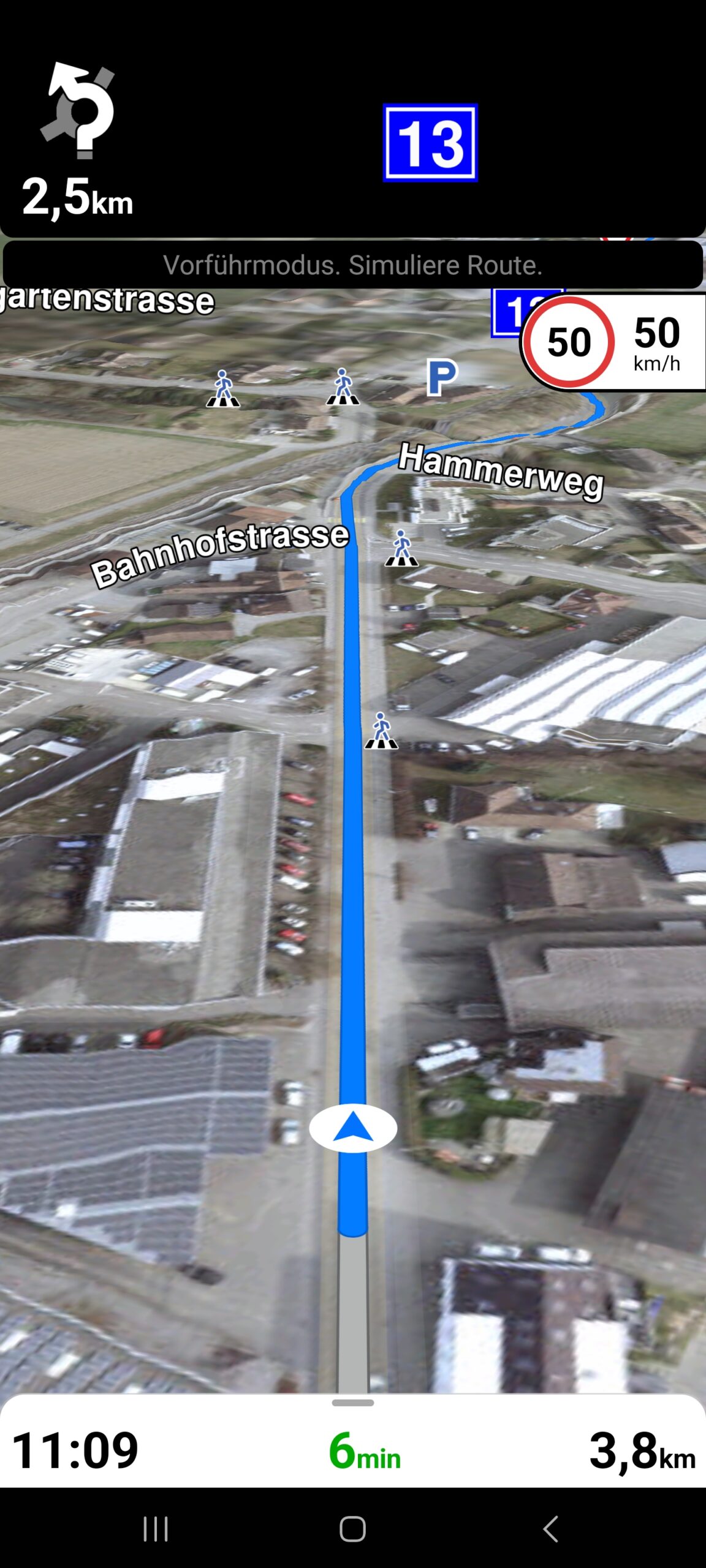Tap the parking P icon on map

[442, 377]
